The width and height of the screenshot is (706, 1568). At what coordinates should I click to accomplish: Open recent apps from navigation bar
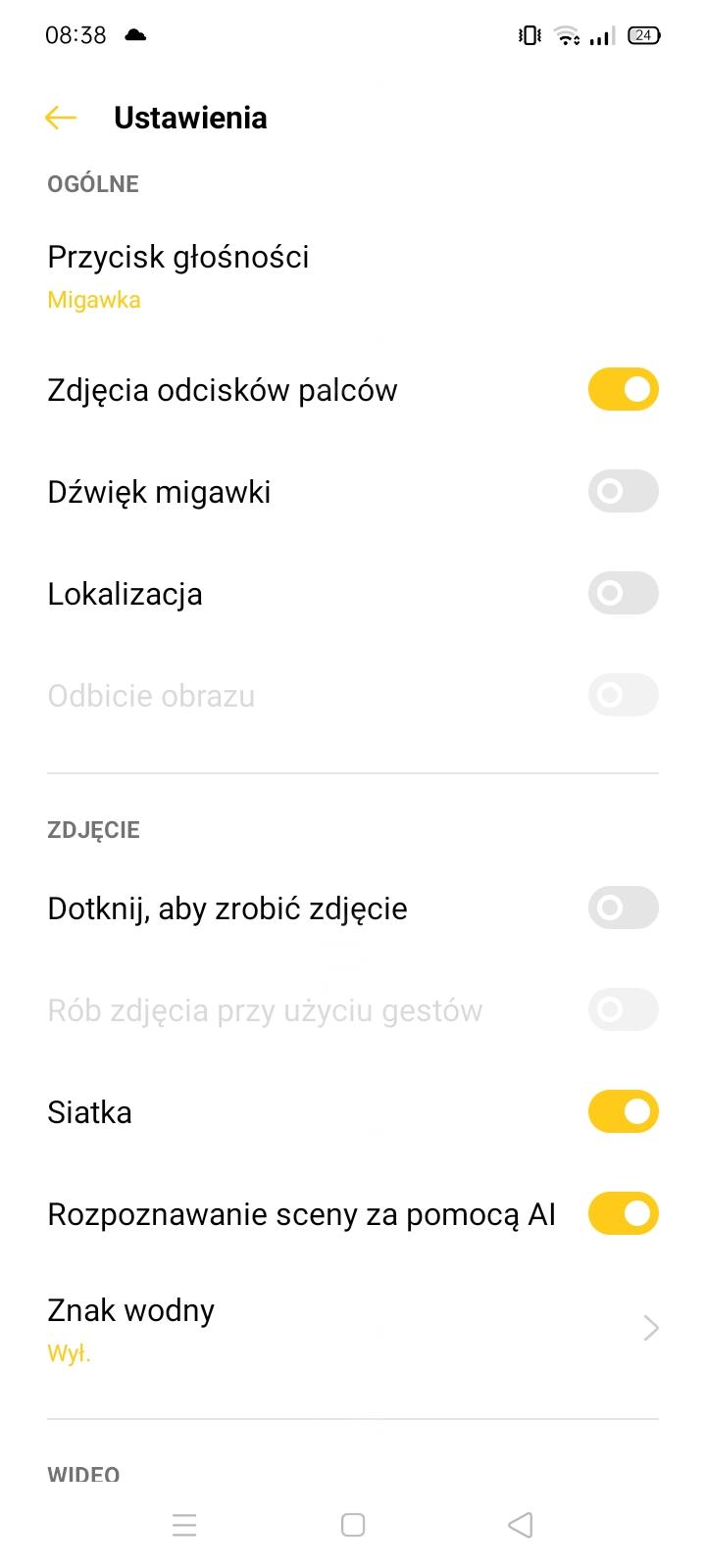[184, 1525]
